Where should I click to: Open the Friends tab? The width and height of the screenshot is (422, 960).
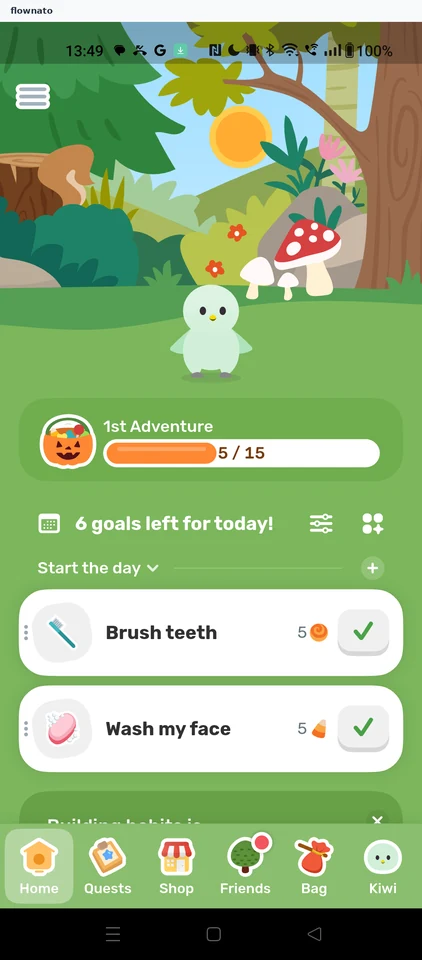(x=245, y=866)
